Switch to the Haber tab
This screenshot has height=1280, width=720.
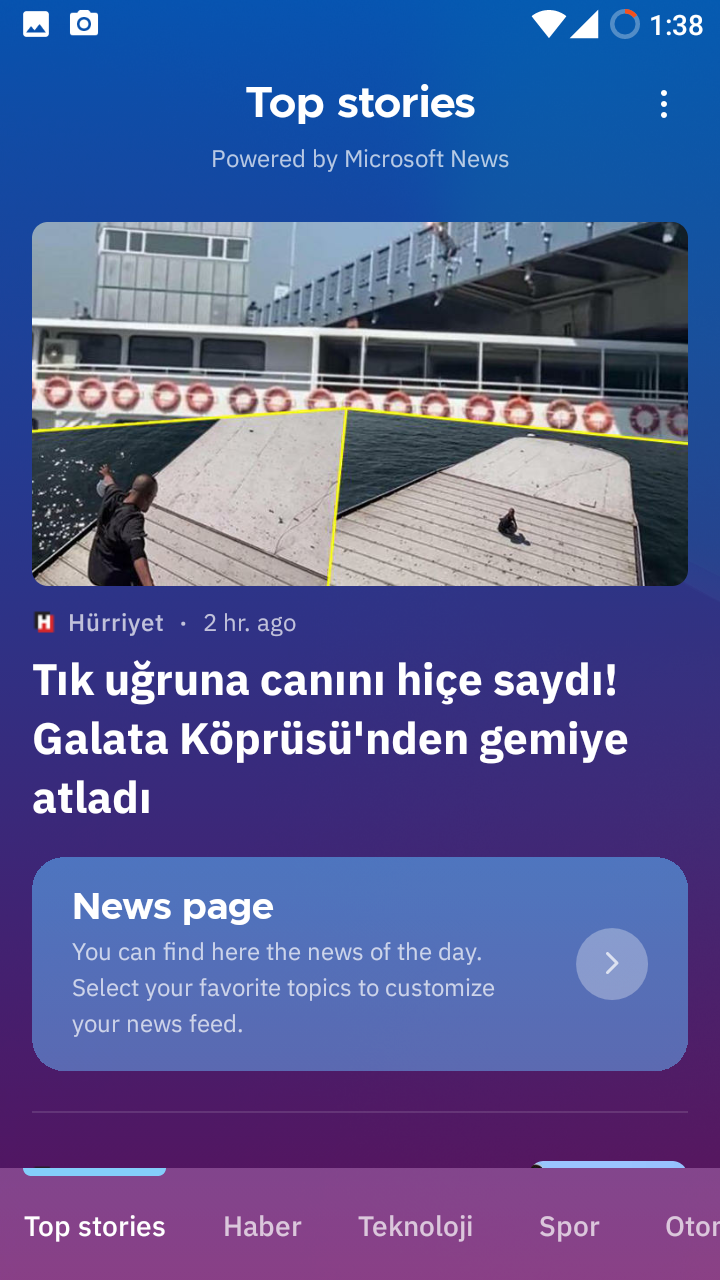coord(262,1227)
